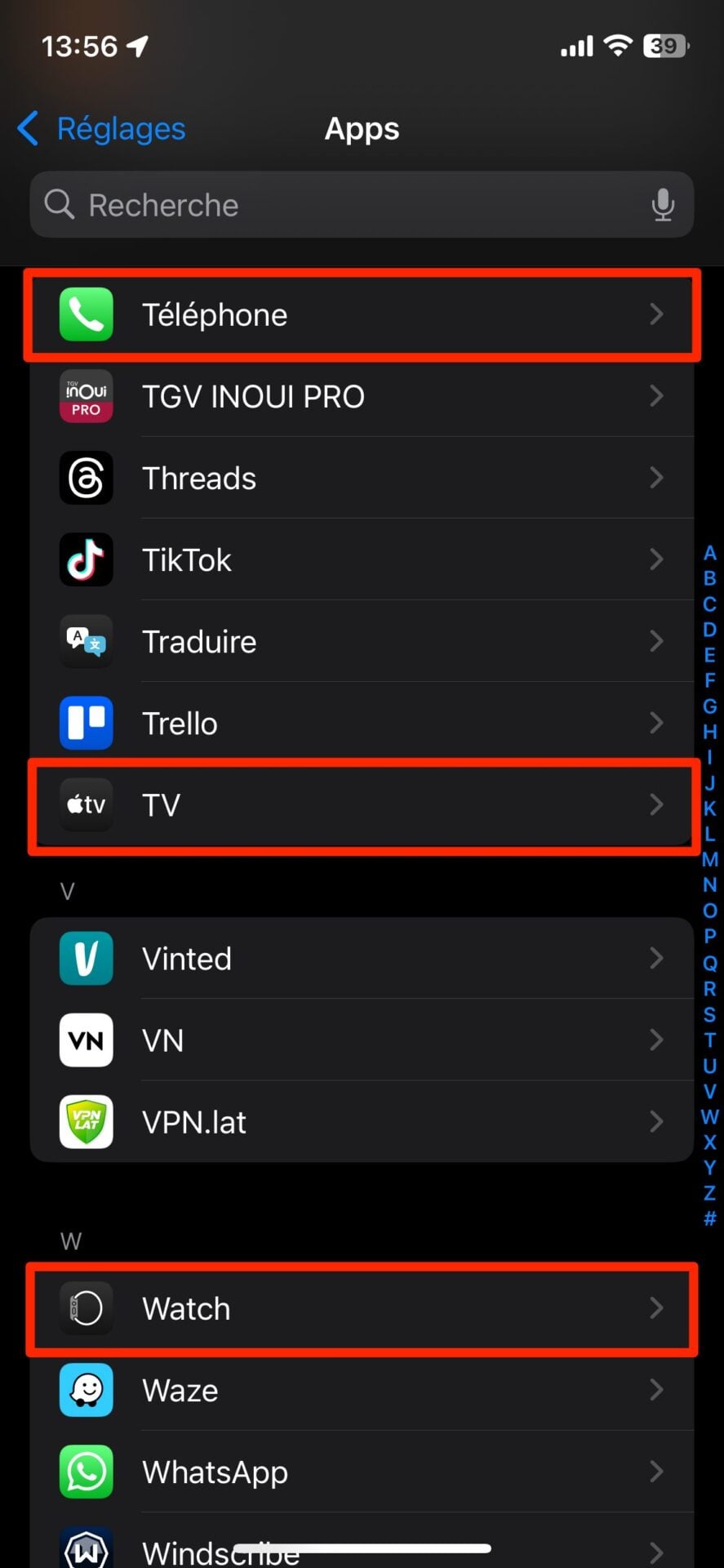This screenshot has height=1568, width=724.
Task: Open WhatsApp settings
Action: click(362, 1472)
